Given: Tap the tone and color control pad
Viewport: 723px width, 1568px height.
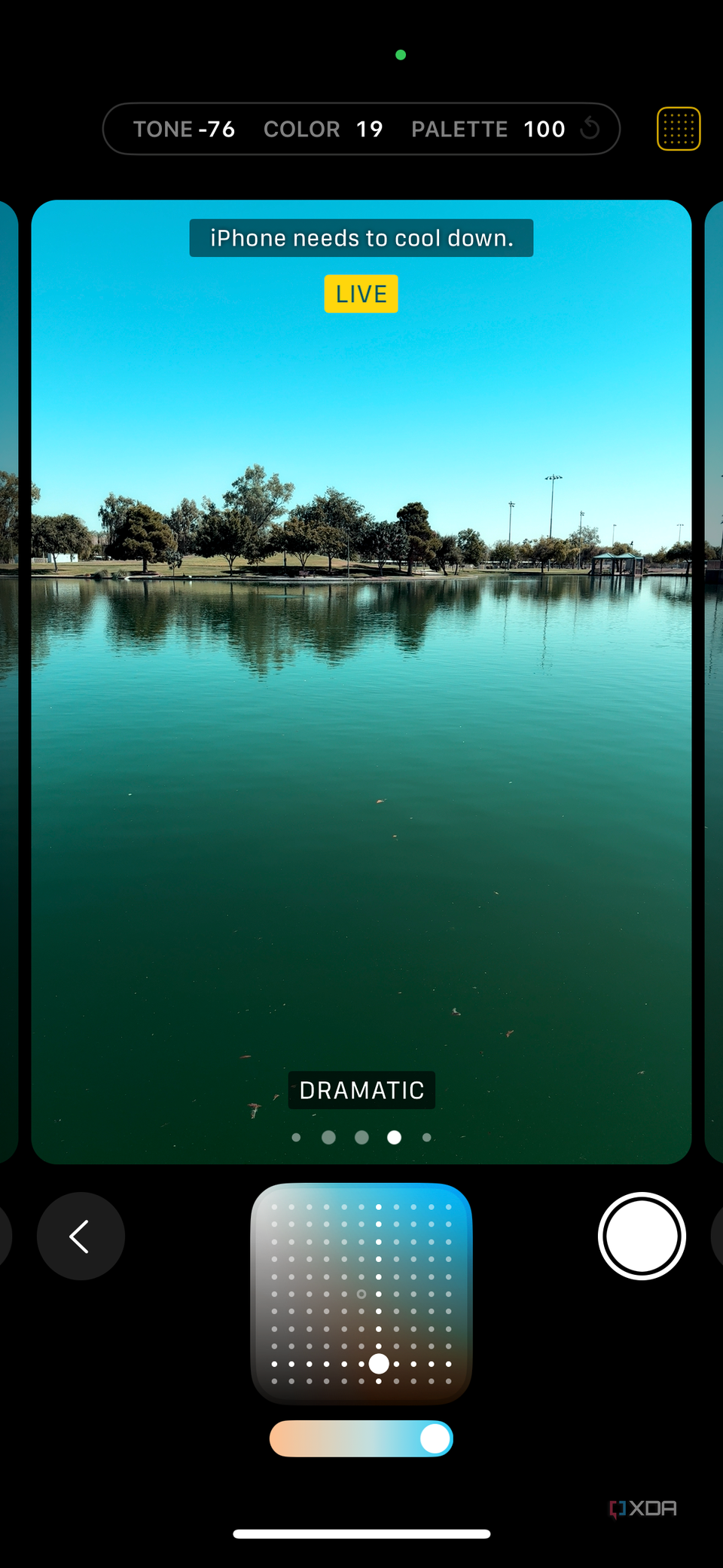Looking at the screenshot, I should click(361, 1294).
